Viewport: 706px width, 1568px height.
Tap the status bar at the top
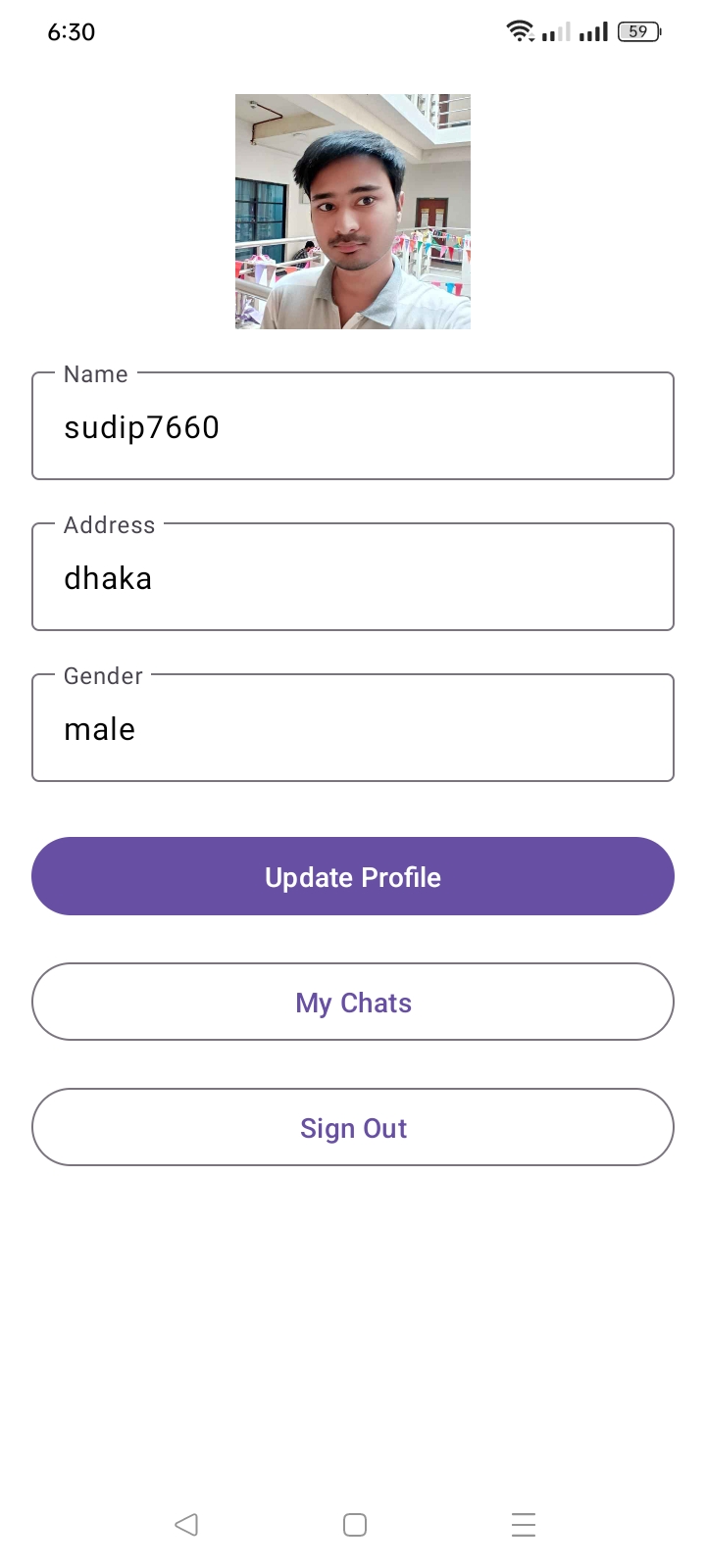click(353, 31)
